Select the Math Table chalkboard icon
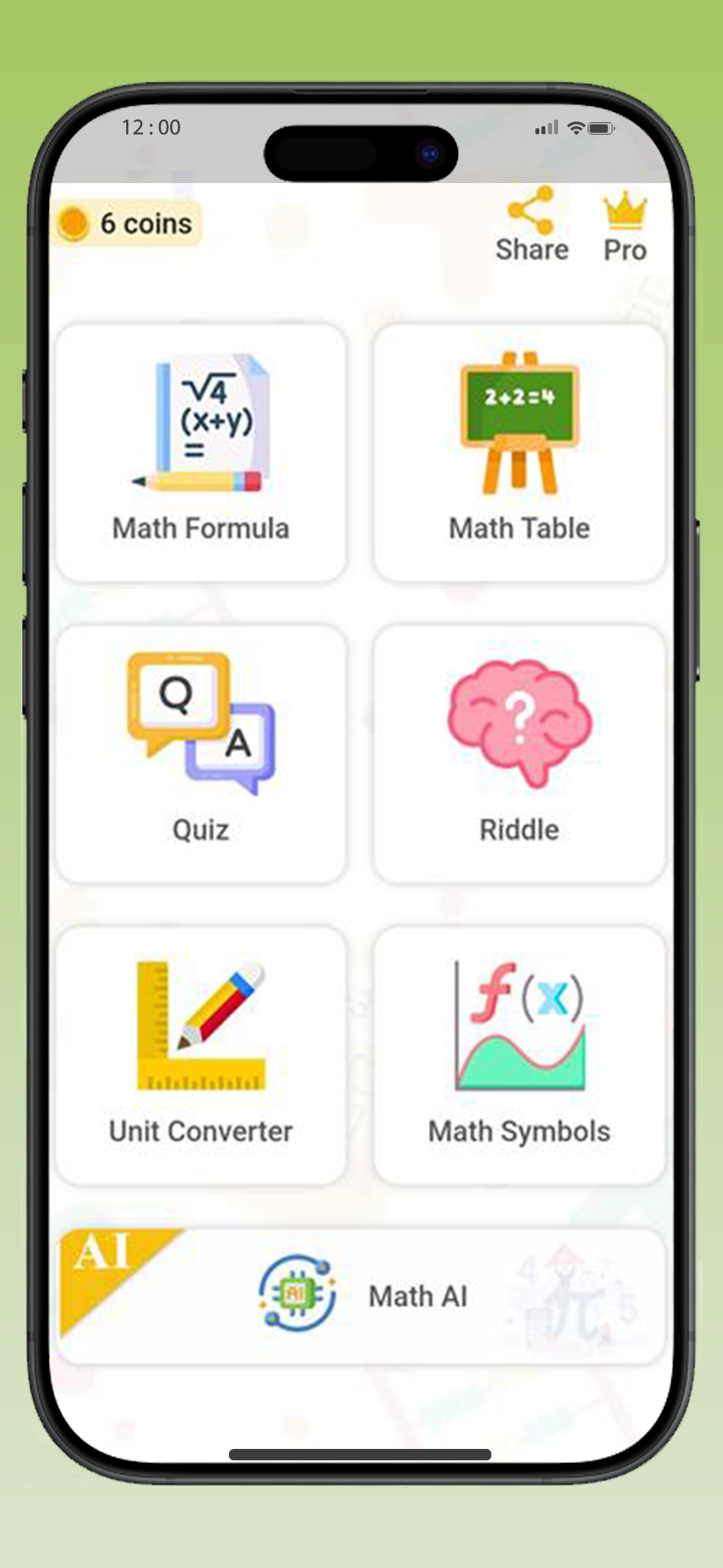The width and height of the screenshot is (723, 1568). [x=517, y=420]
